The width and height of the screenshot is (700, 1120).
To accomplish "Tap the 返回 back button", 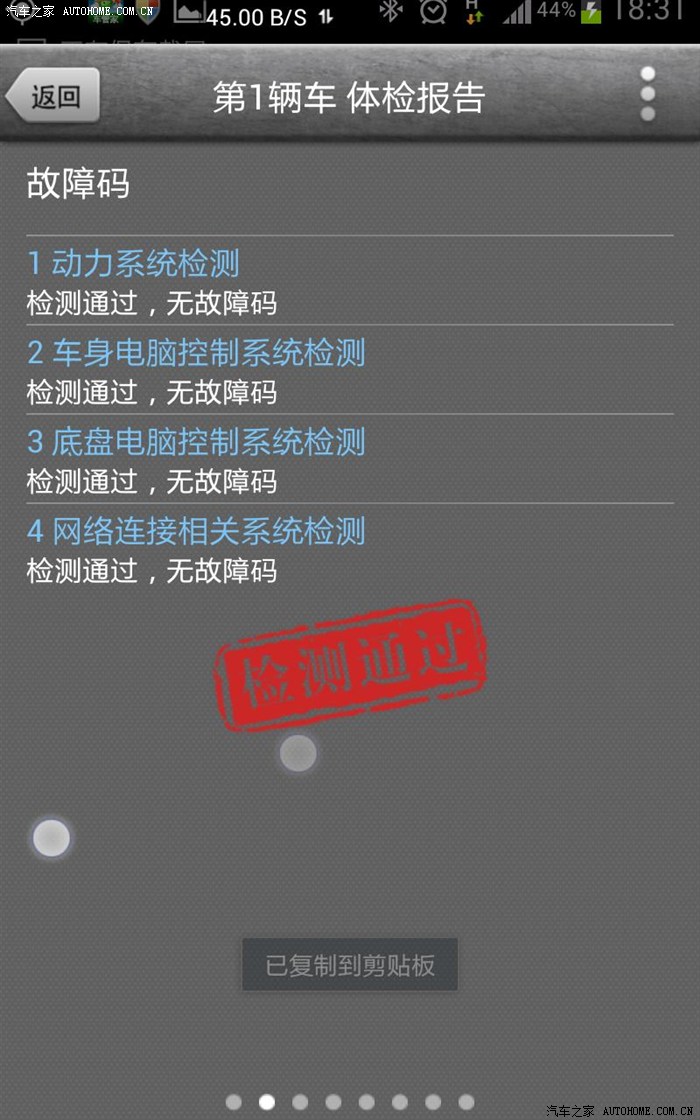I will [55, 97].
